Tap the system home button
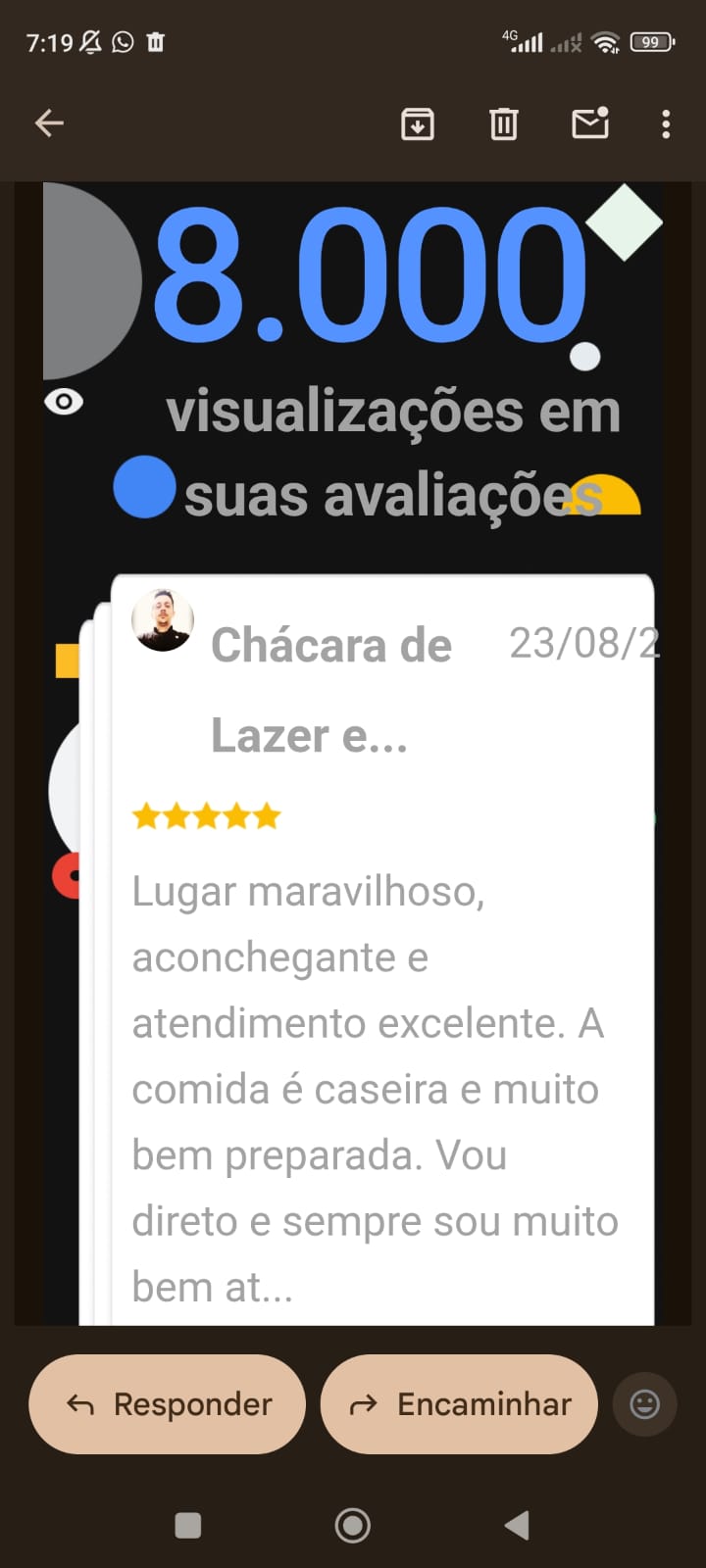Screen dimensions: 706x1568 pyautogui.click(x=353, y=1525)
